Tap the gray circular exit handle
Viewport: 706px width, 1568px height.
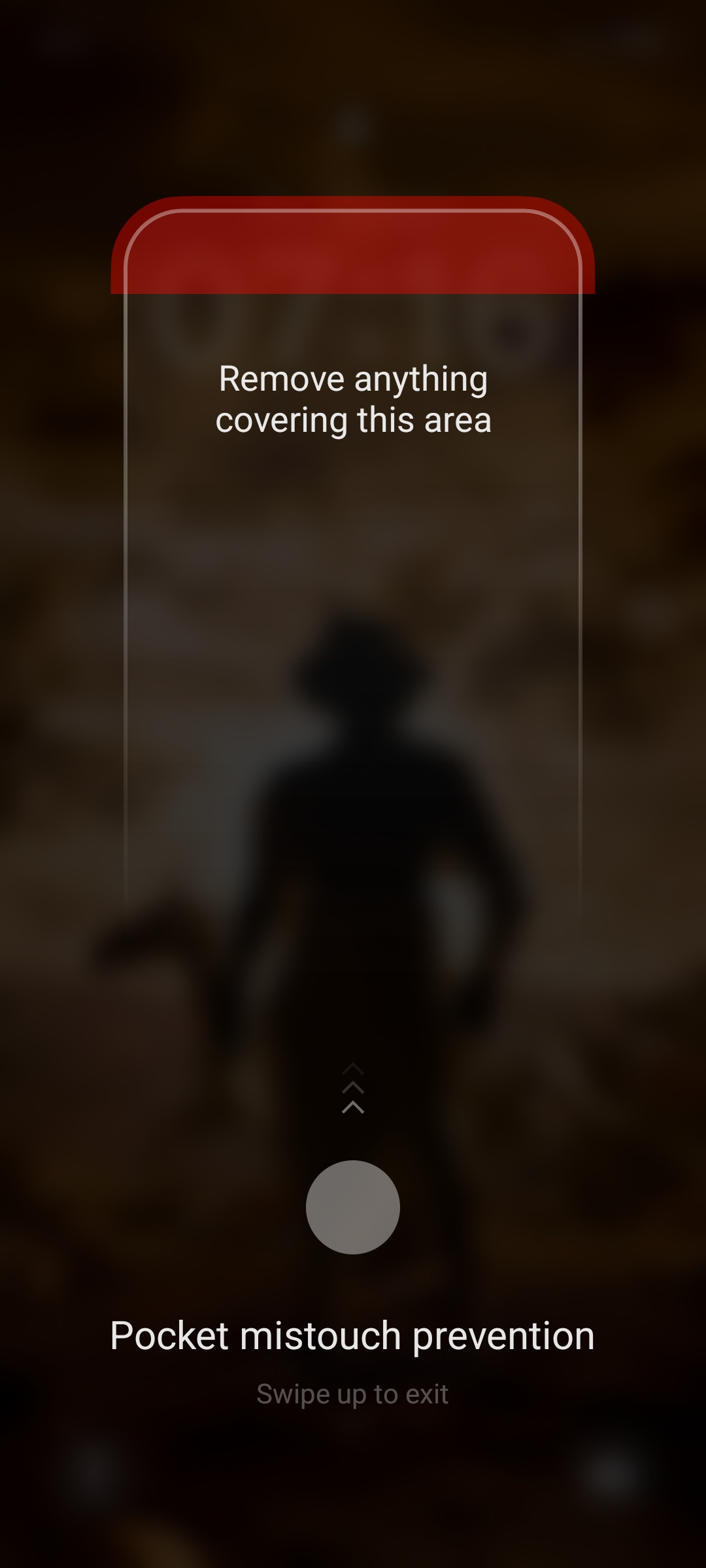point(353,1207)
